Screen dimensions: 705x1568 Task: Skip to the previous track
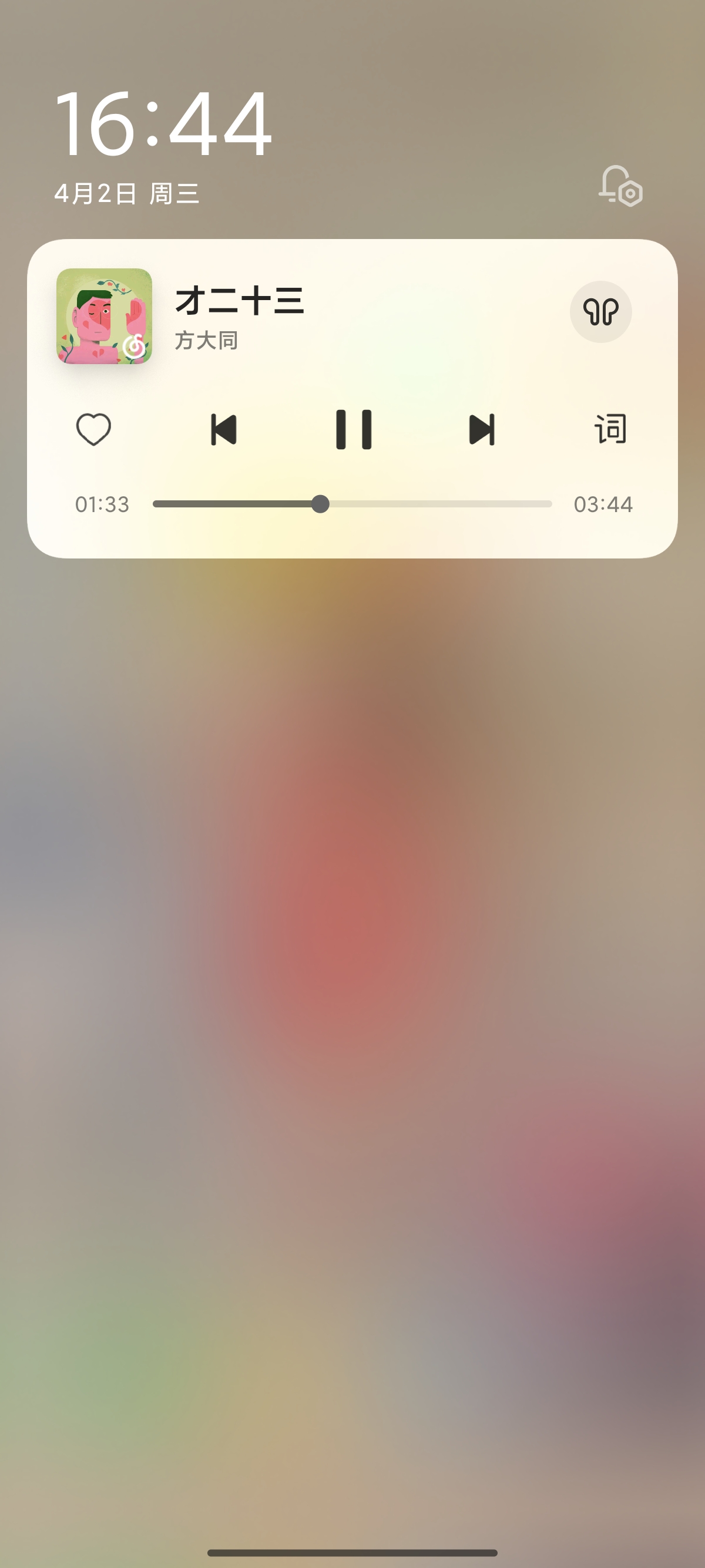223,429
